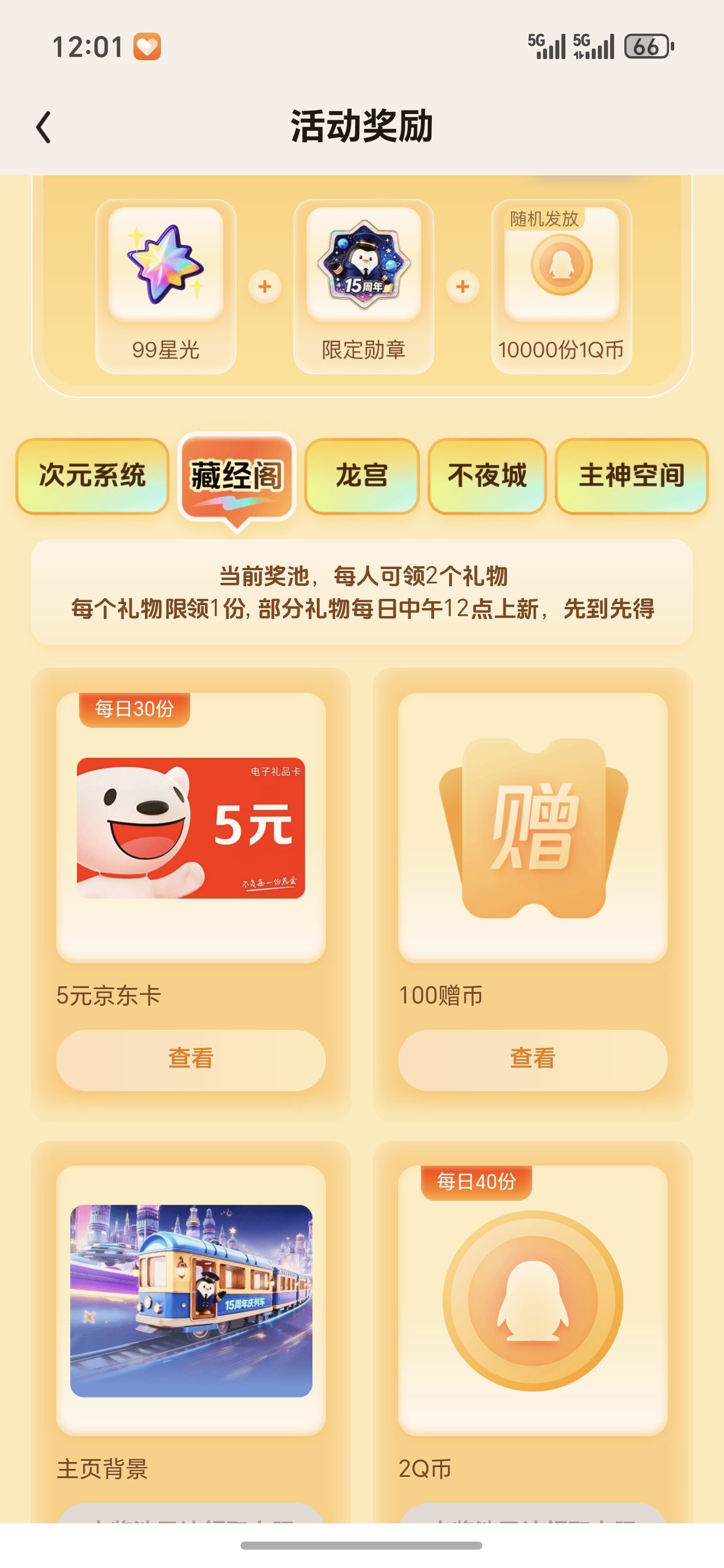Open the 100赠币 reward tile
The image size is (724, 1568).
click(532, 828)
